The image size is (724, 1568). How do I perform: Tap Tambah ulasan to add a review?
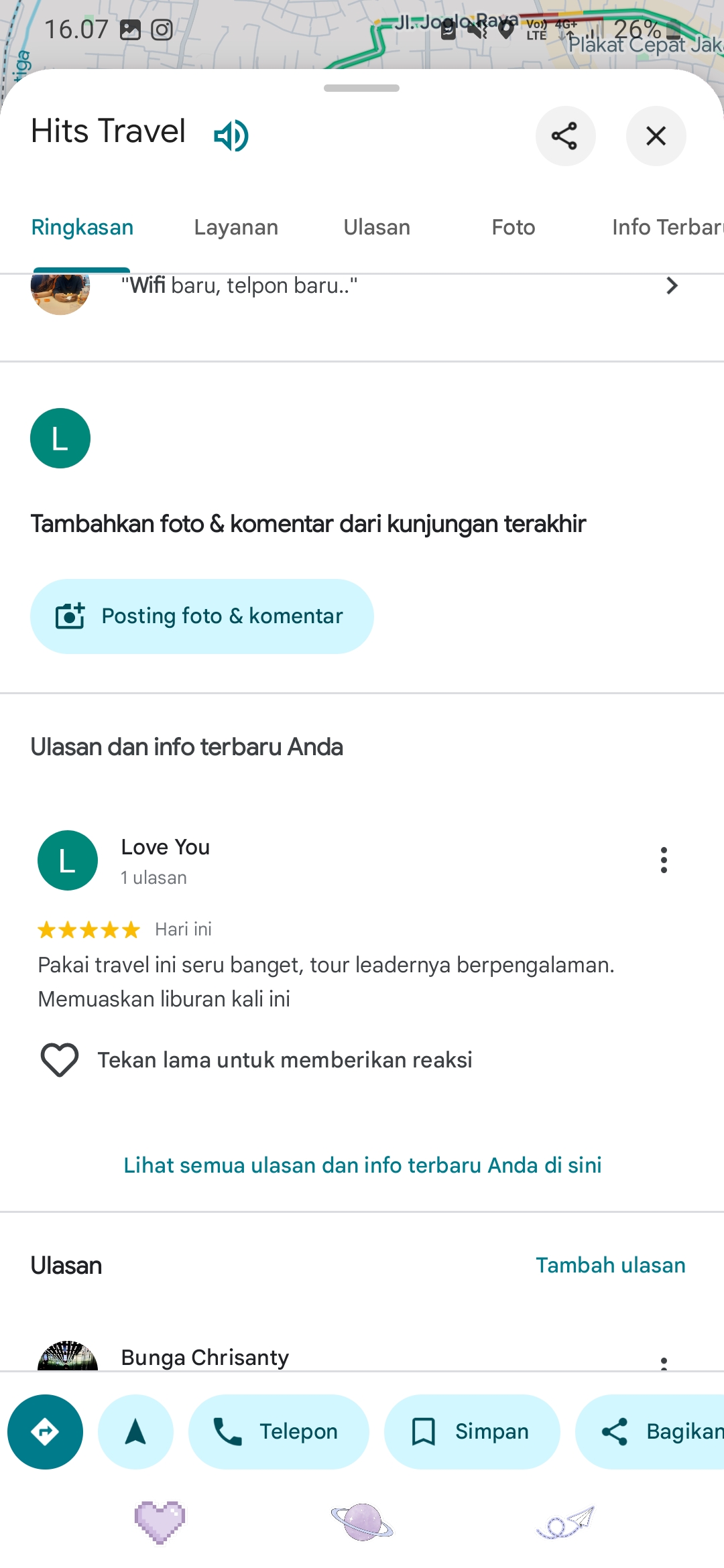point(611,1265)
